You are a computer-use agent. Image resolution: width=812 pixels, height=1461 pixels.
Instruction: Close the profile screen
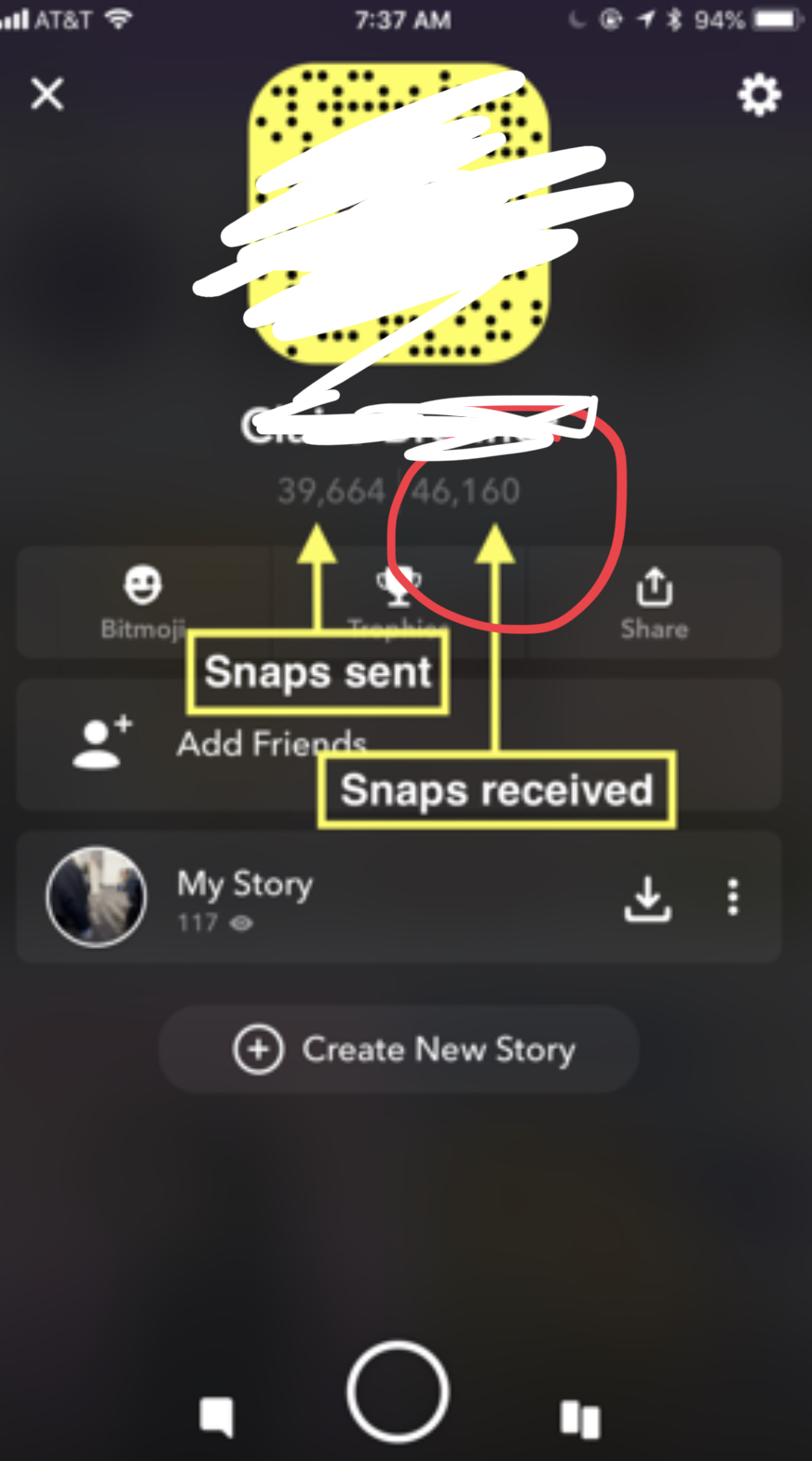click(x=47, y=94)
